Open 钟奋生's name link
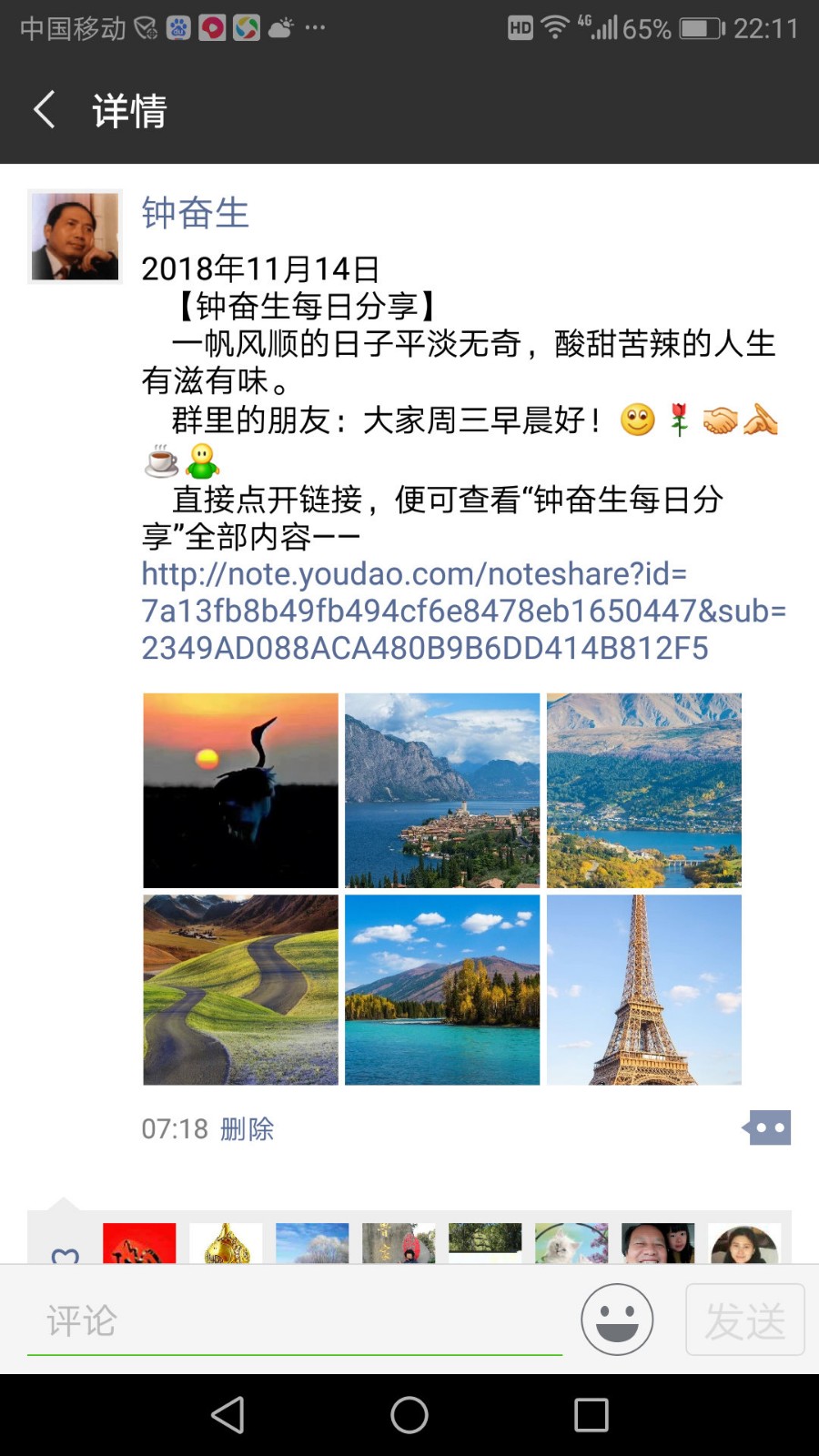Viewport: 819px width, 1456px height. (x=195, y=213)
